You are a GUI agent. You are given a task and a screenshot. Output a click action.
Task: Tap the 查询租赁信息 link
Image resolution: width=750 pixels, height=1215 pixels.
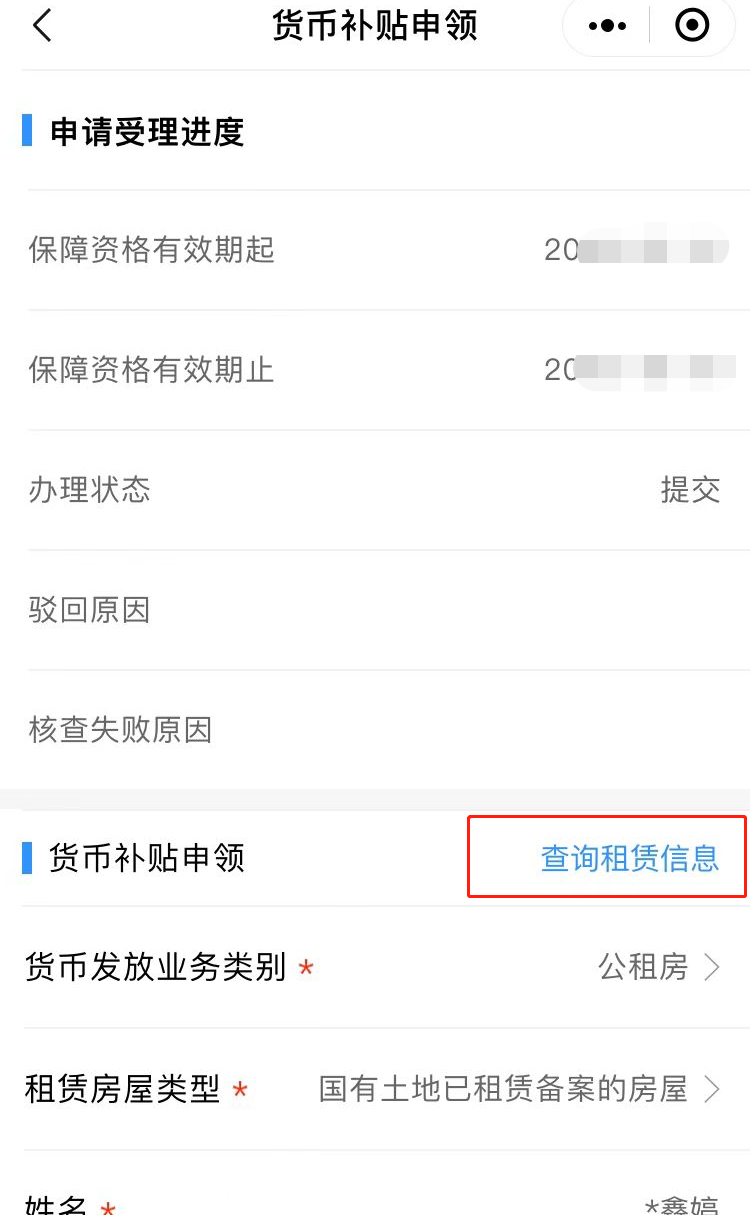629,858
